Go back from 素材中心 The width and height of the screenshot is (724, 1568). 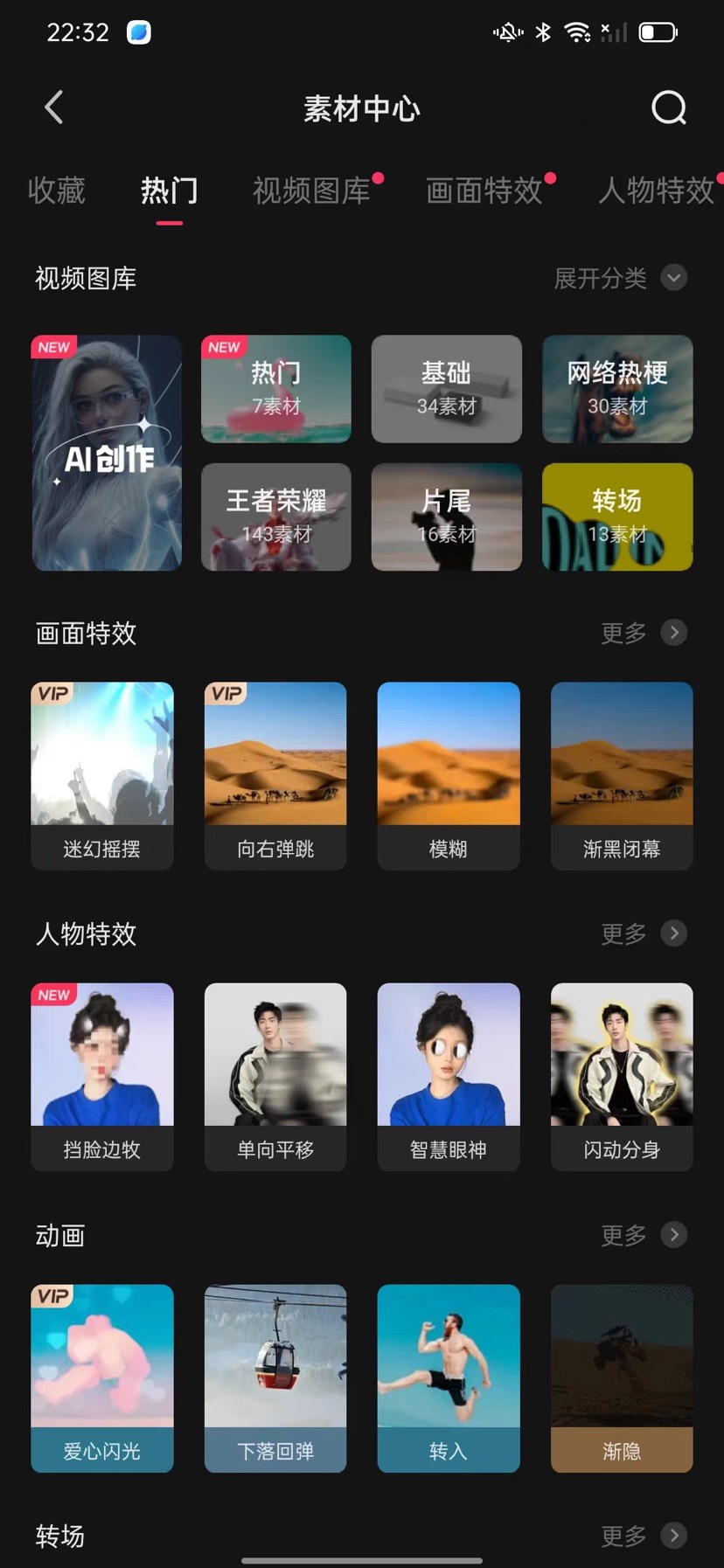(54, 108)
